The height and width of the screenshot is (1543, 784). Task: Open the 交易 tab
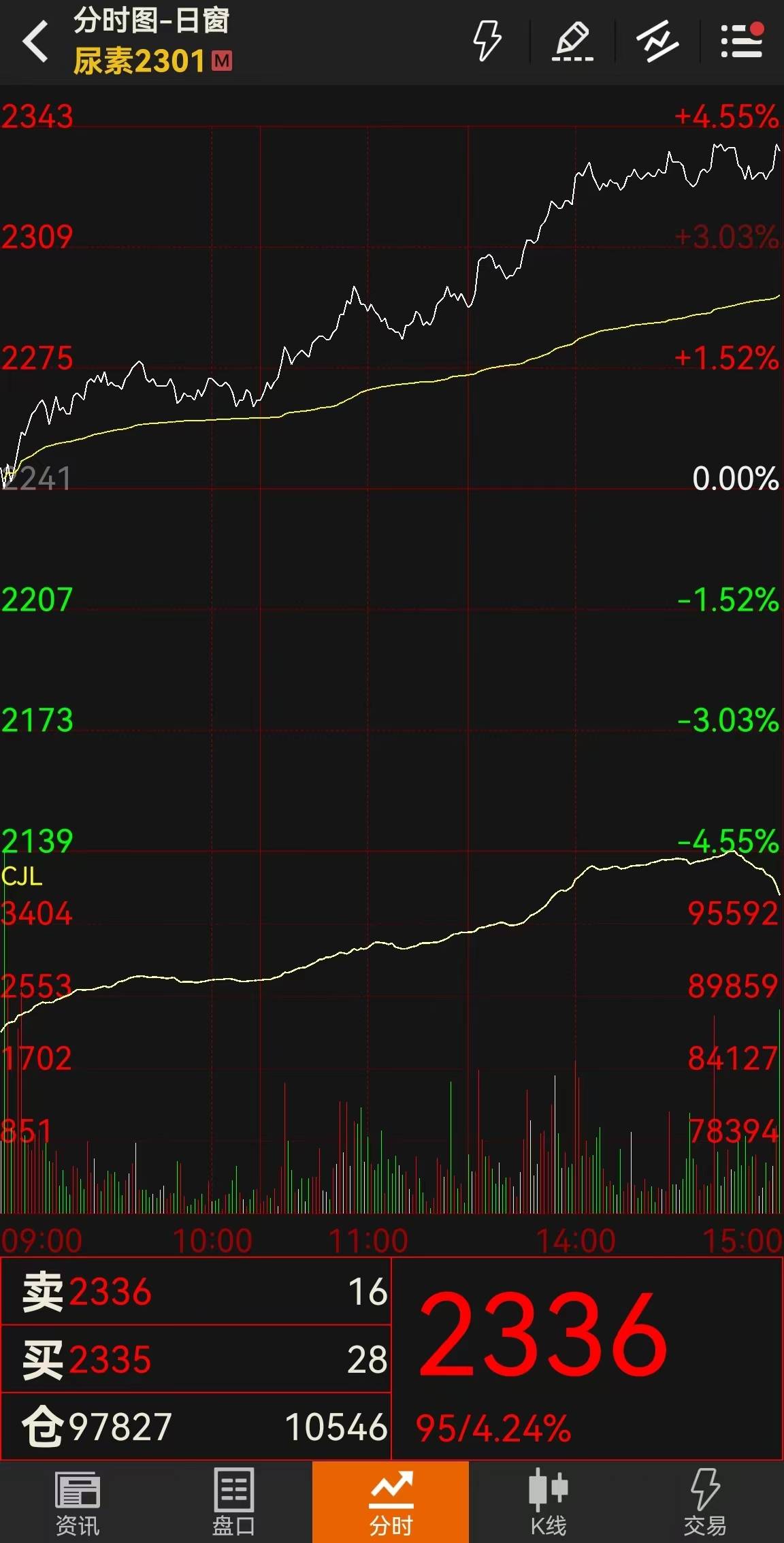704,1502
